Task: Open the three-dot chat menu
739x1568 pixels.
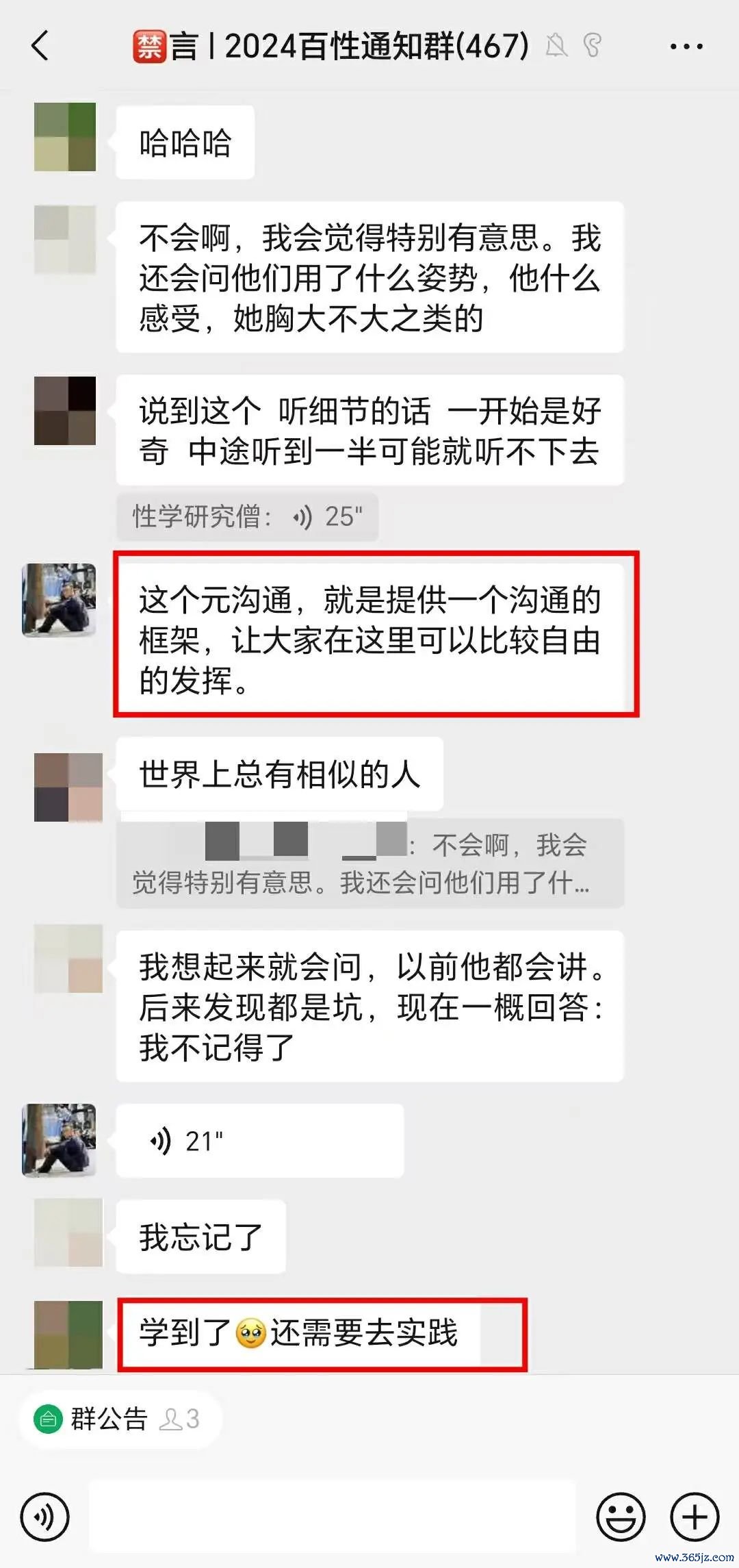Action: pos(686,47)
